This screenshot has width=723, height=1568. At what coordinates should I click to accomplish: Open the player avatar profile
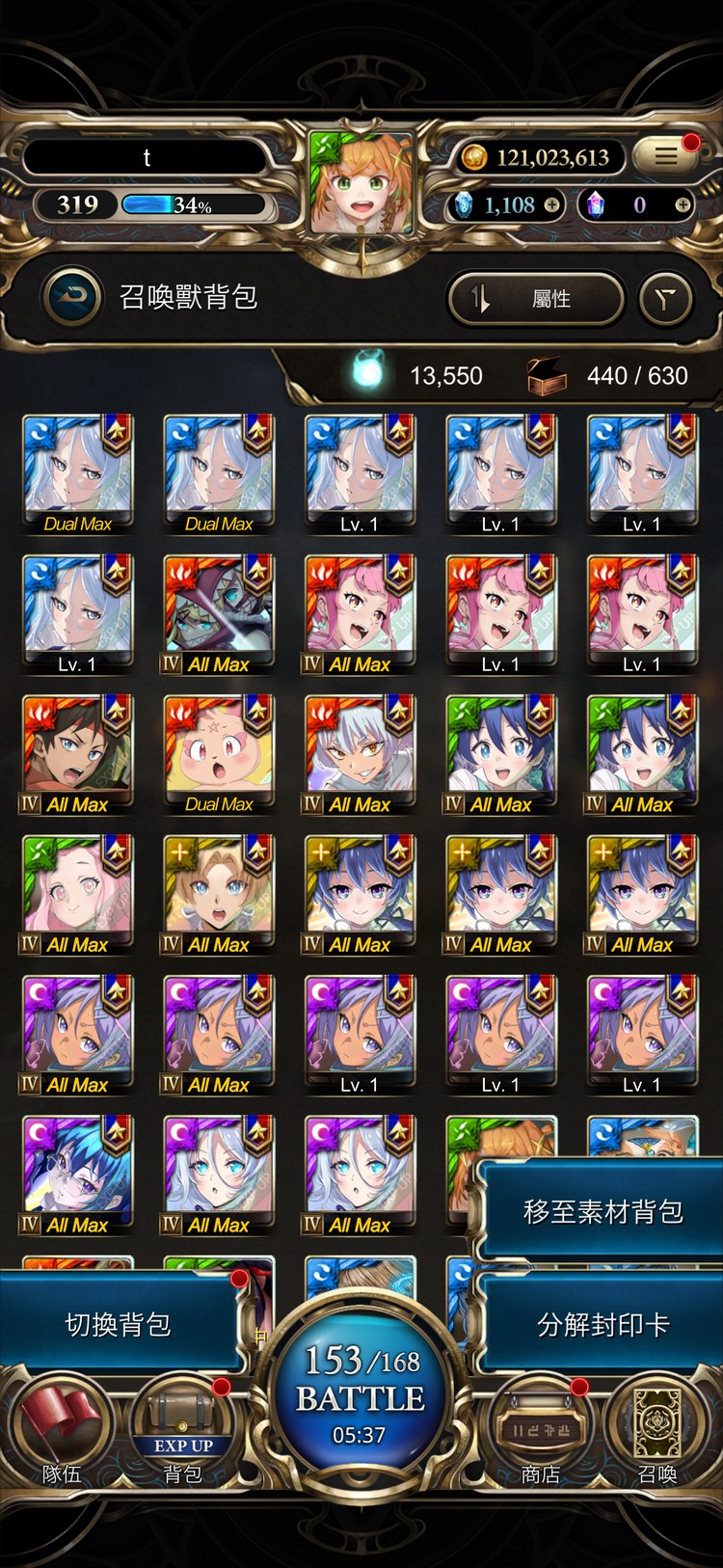point(361,183)
